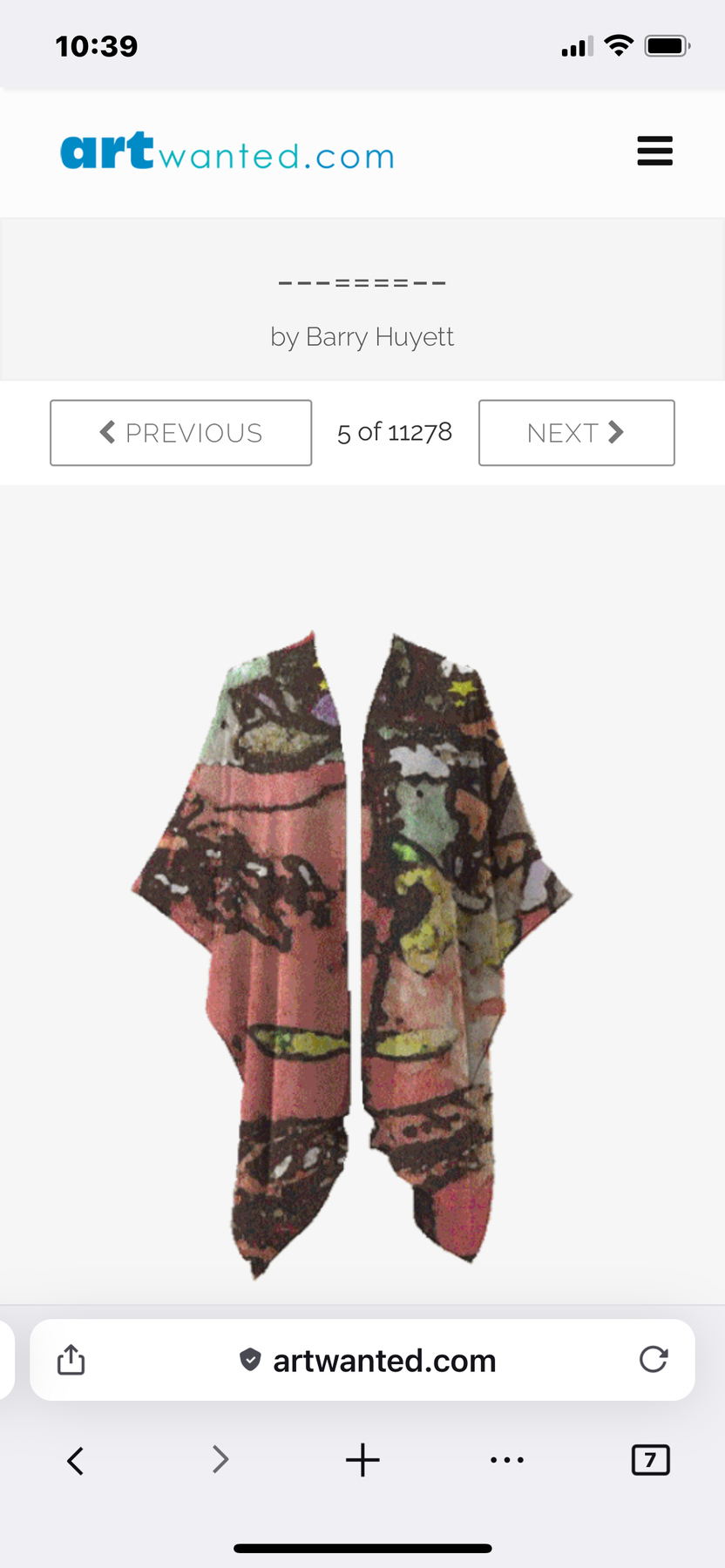Reload the current page

tap(653, 1360)
